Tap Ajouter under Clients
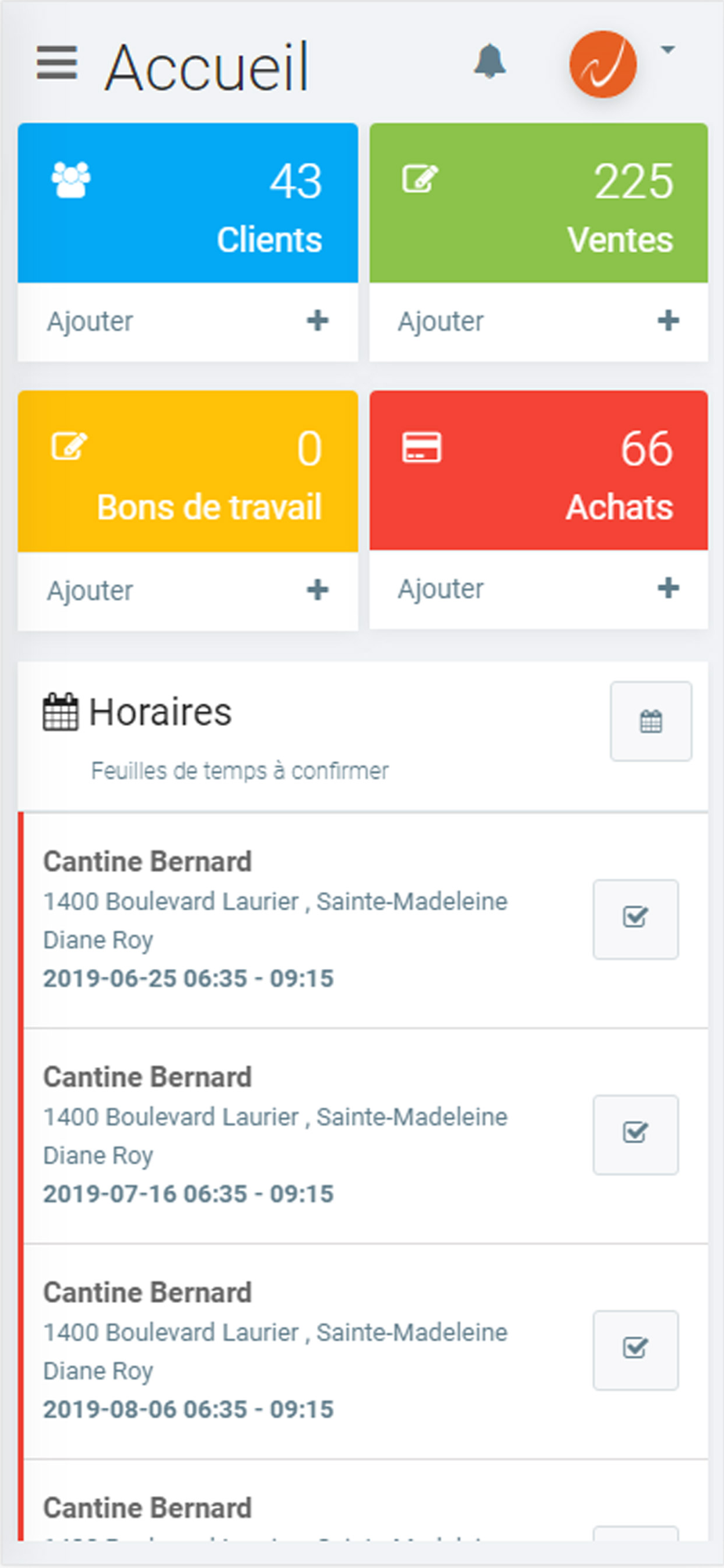Viewport: 724px width, 1568px height. click(188, 321)
